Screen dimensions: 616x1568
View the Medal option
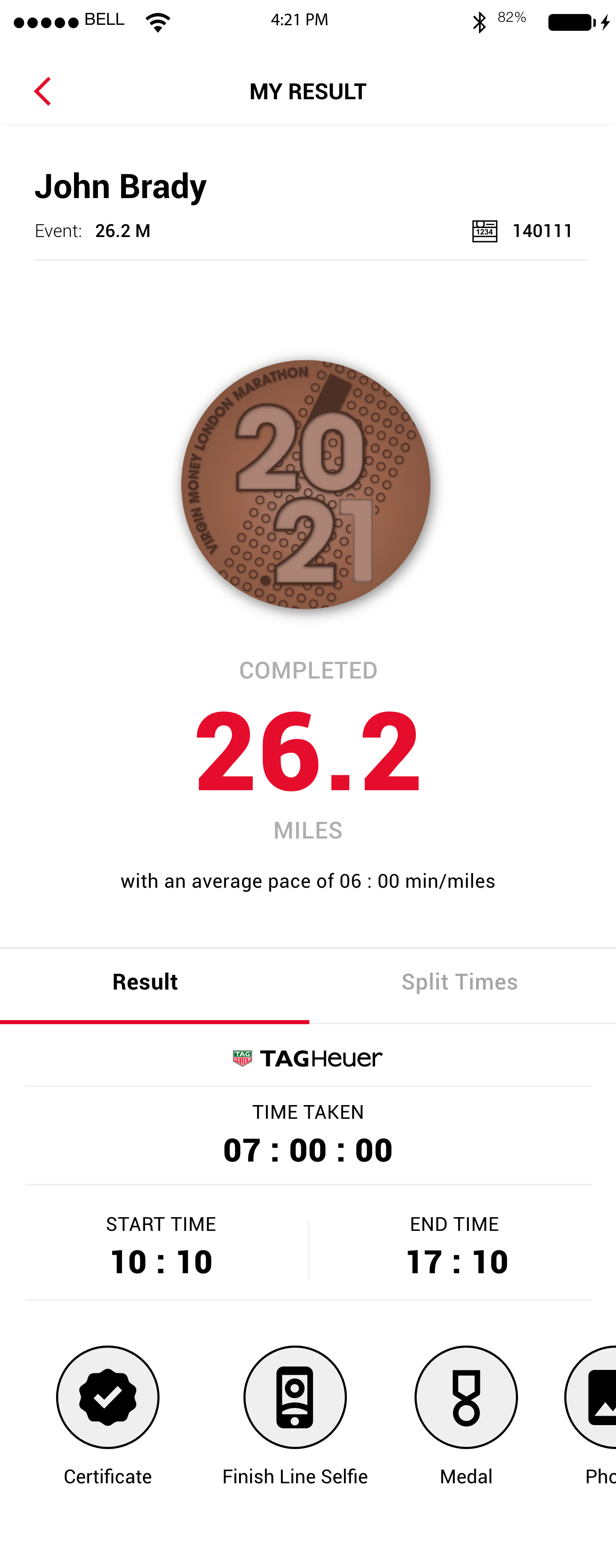[466, 1397]
